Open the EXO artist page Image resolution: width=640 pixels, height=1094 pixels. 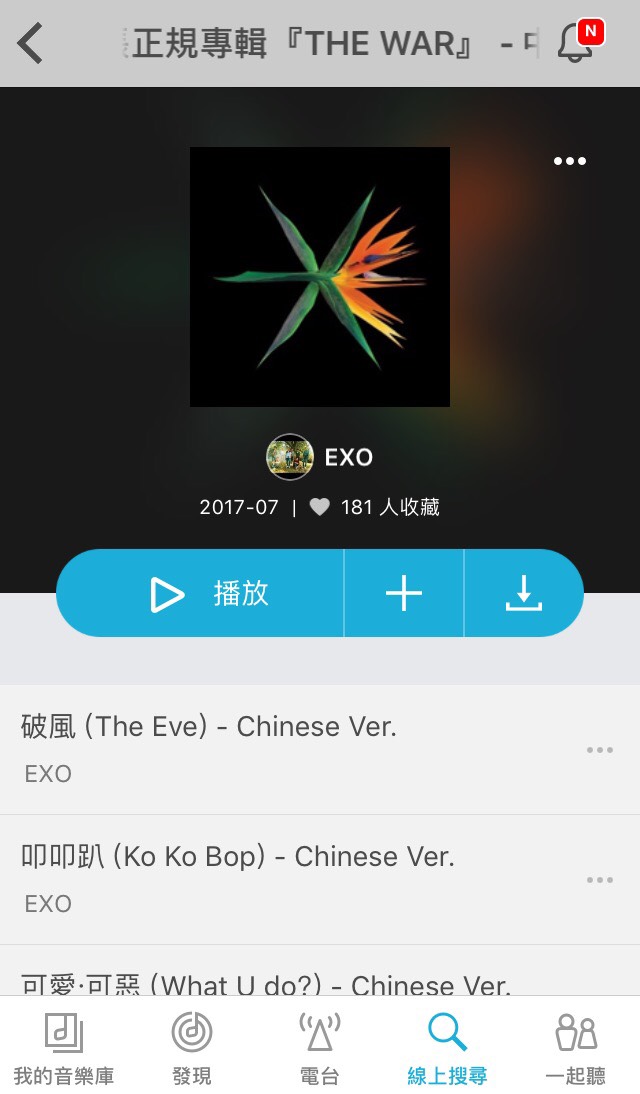(x=320, y=457)
